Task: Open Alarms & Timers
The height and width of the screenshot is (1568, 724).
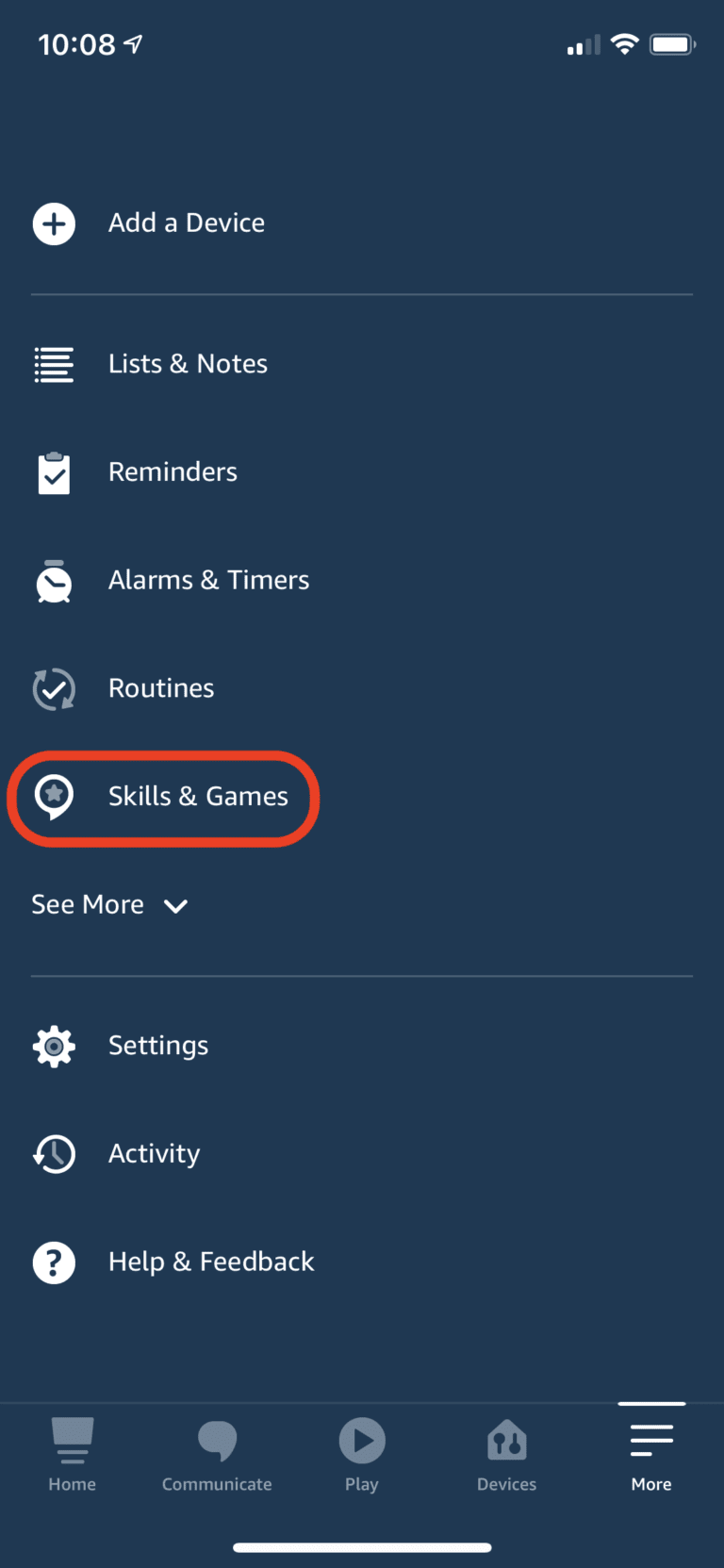Action: [362, 581]
